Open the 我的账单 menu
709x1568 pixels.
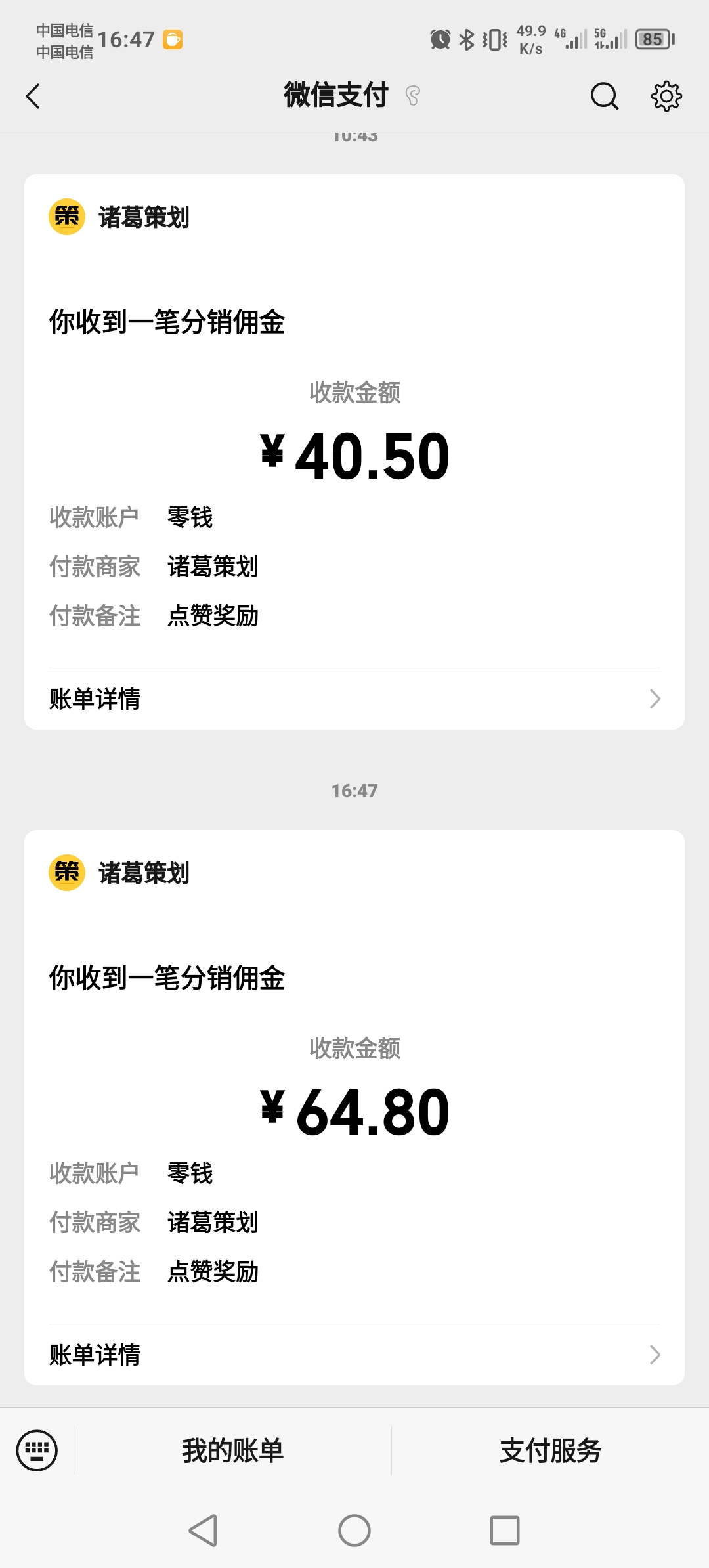233,1450
